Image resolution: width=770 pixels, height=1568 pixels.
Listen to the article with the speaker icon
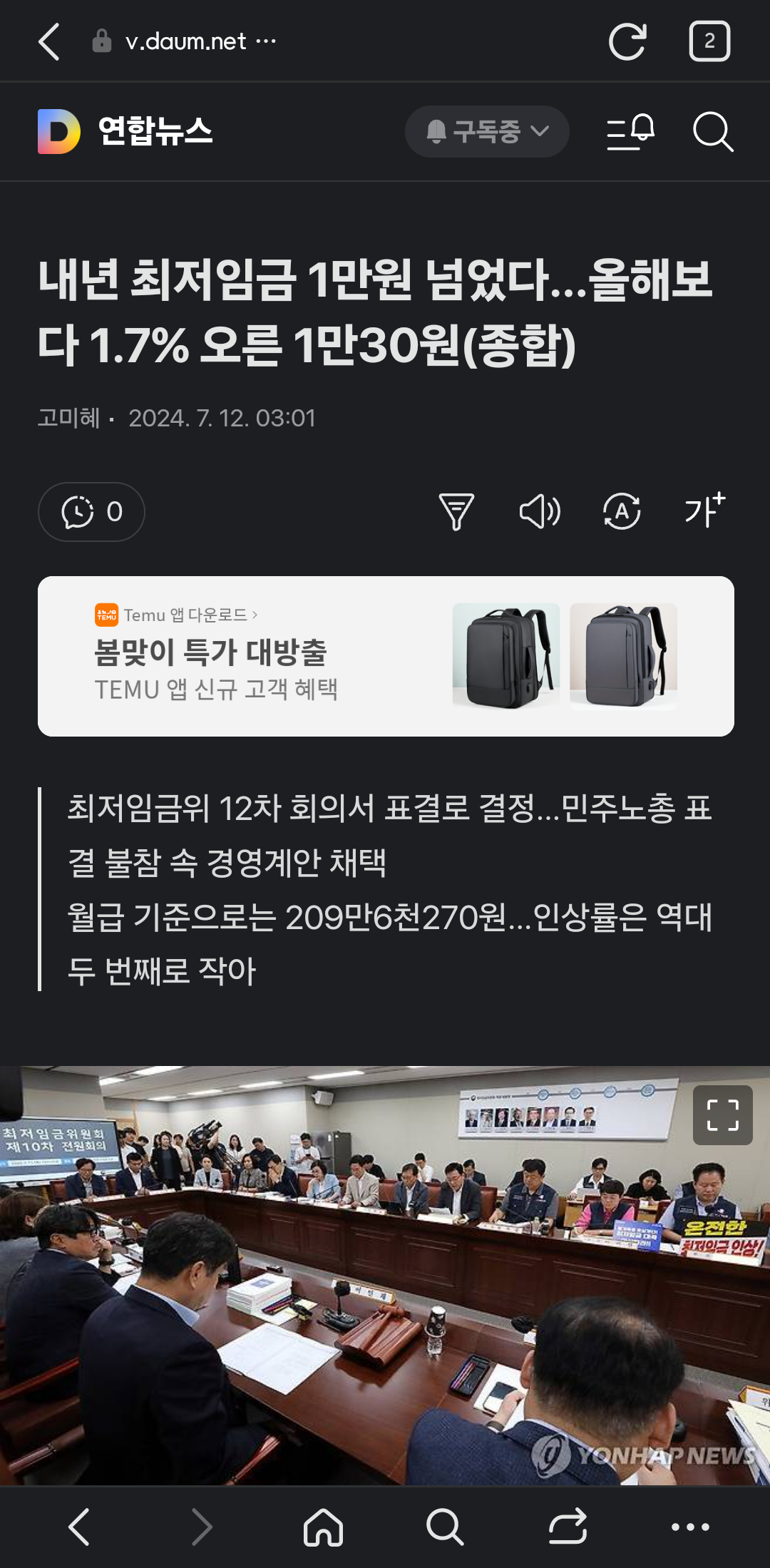click(x=540, y=512)
